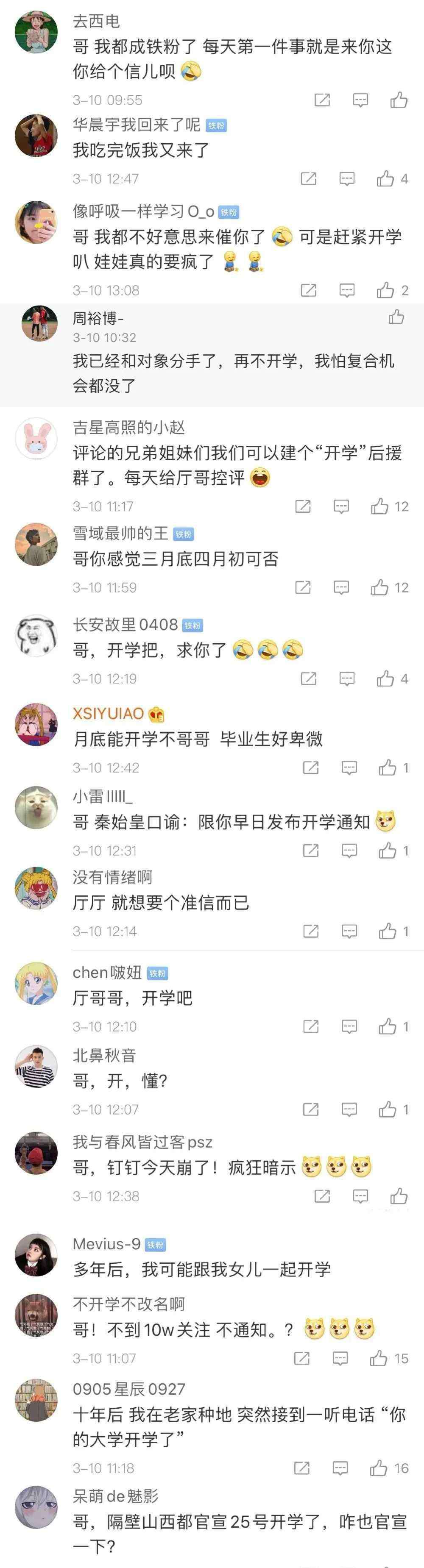Like chen啵妞's comment
The width and height of the screenshot is (424, 1568).
coord(388,1027)
